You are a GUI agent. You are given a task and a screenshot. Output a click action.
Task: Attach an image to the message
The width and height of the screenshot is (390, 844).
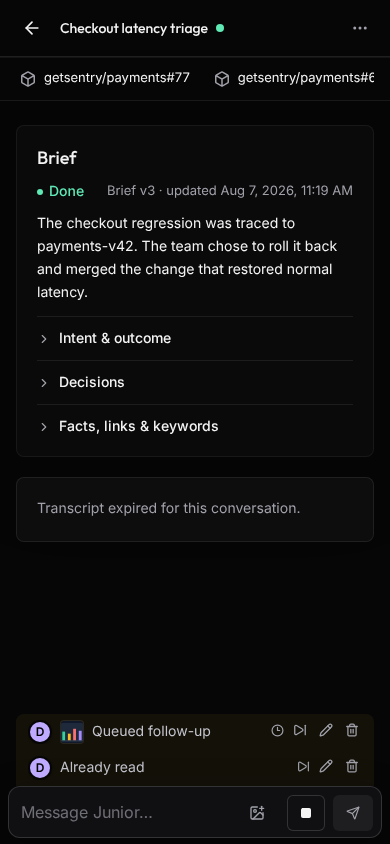(x=258, y=813)
